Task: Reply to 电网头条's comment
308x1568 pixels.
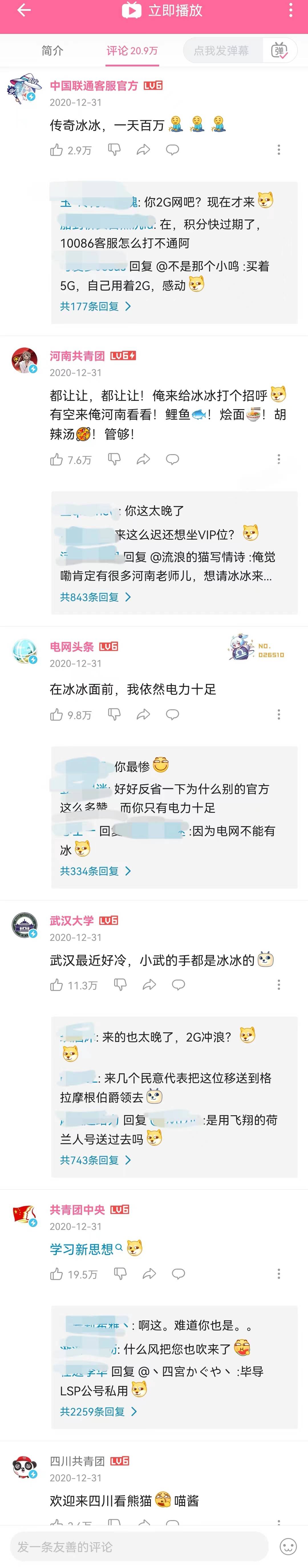Action: (172, 715)
